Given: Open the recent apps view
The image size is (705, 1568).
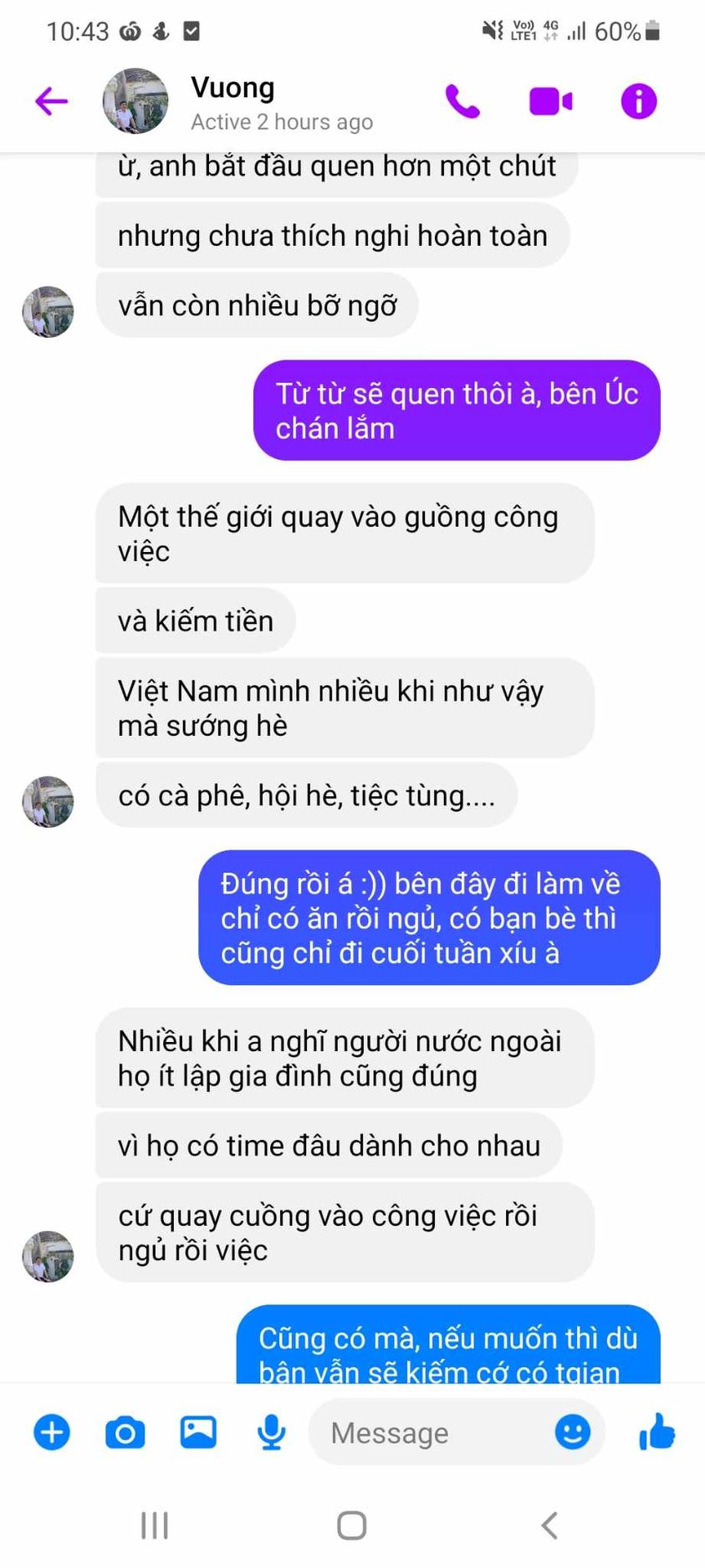Looking at the screenshot, I should click(x=155, y=1525).
